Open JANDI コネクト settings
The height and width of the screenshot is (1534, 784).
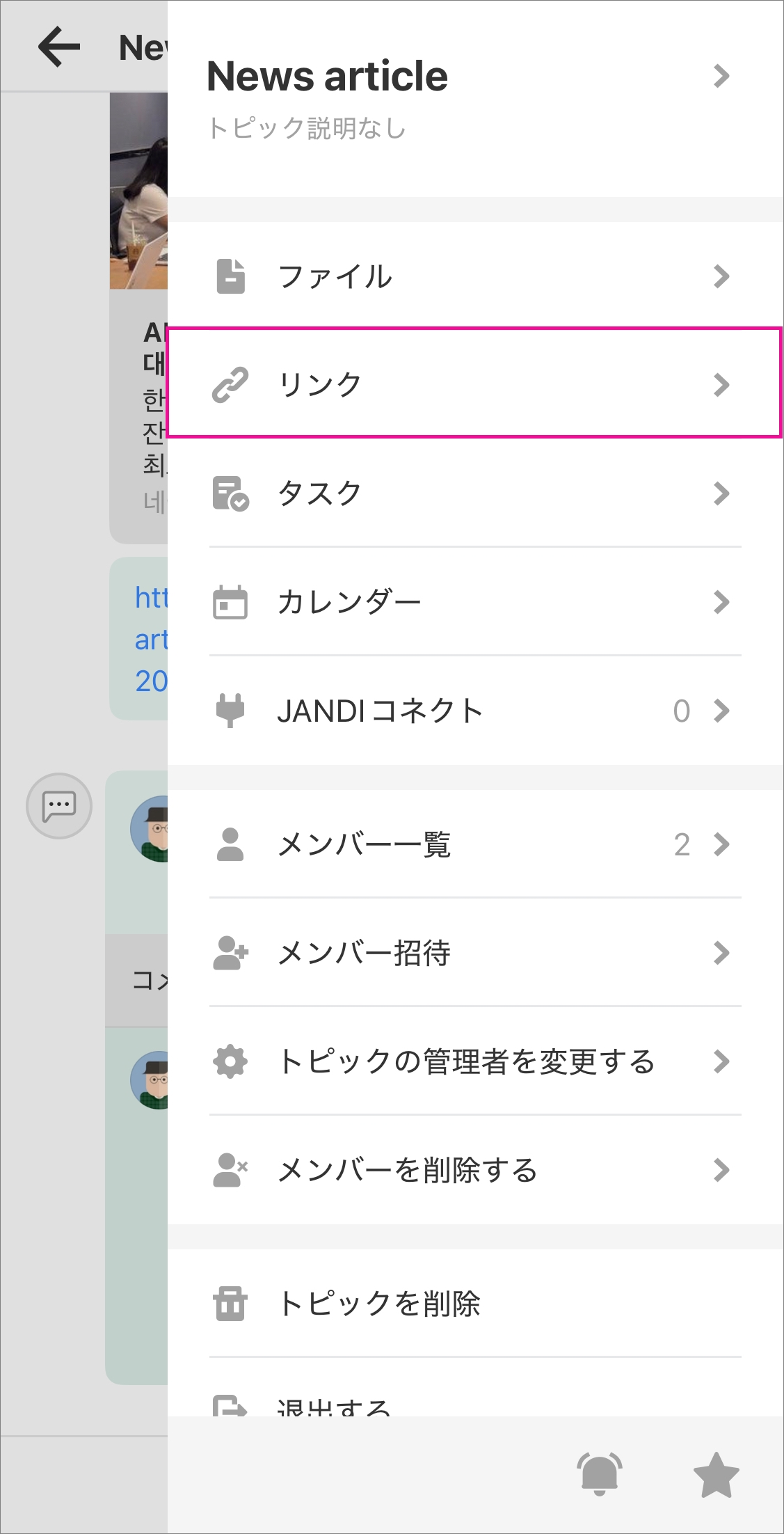473,711
